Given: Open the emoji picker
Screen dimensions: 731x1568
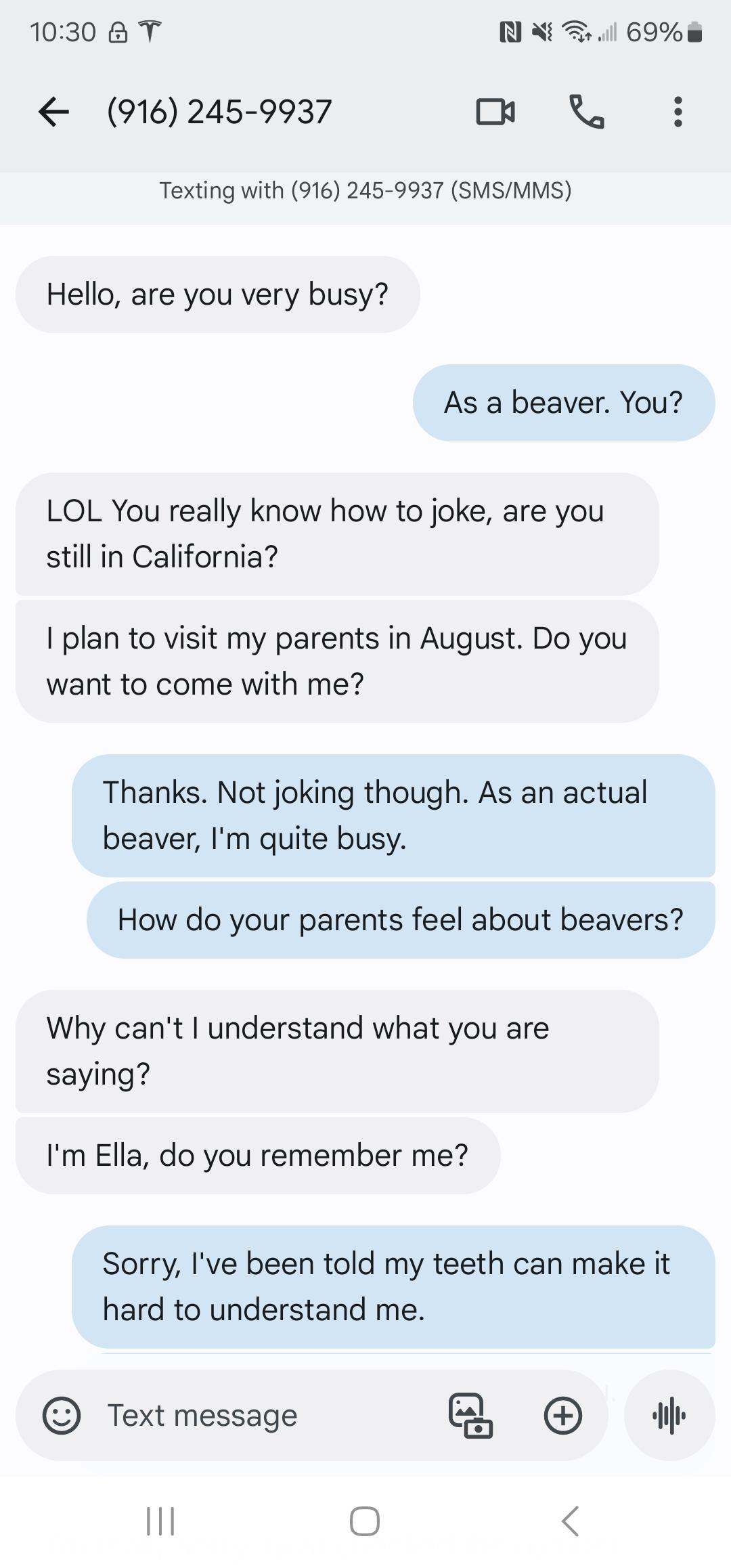Looking at the screenshot, I should click(x=62, y=1415).
